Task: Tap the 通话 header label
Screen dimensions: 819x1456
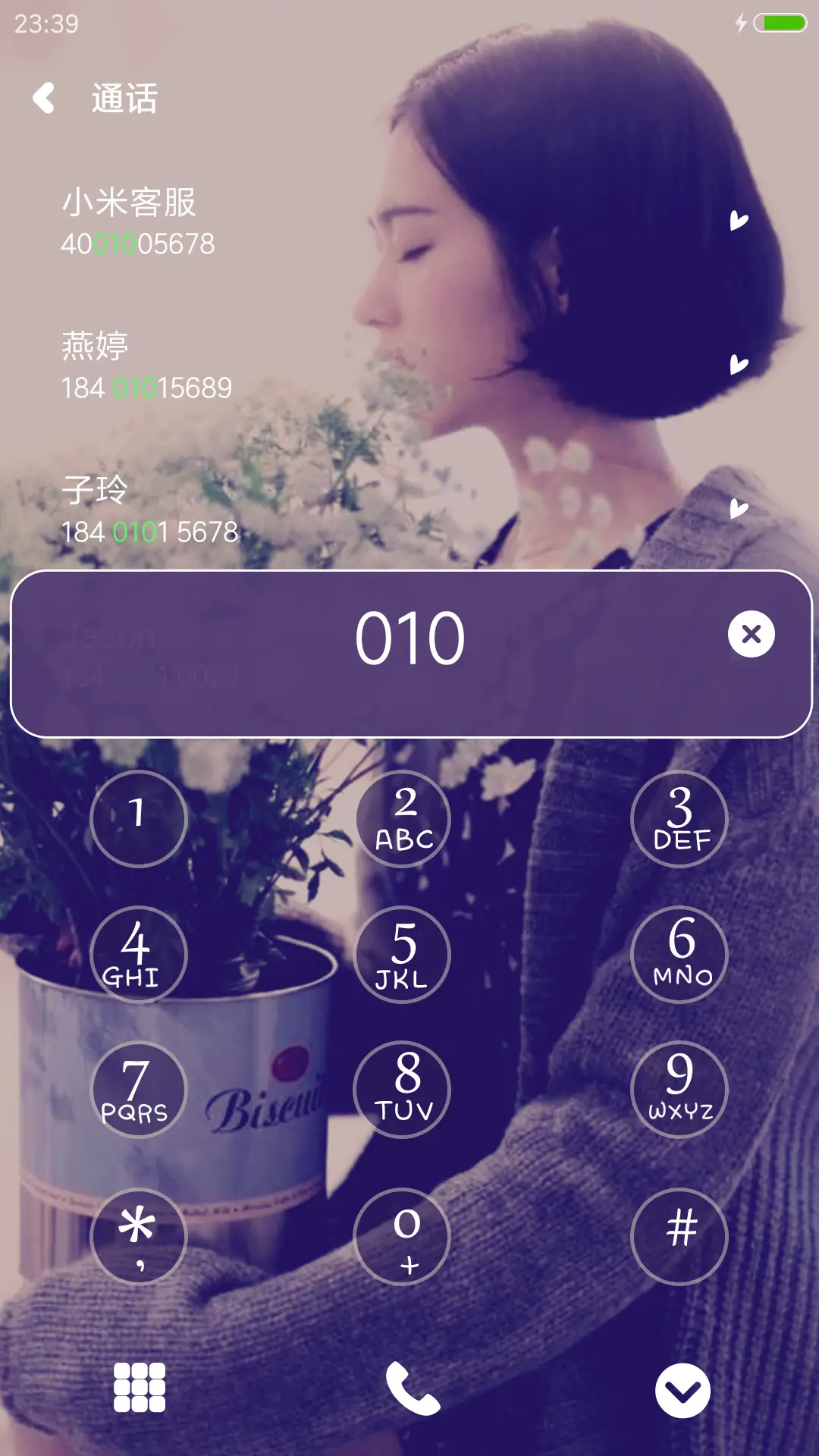Action: (124, 99)
